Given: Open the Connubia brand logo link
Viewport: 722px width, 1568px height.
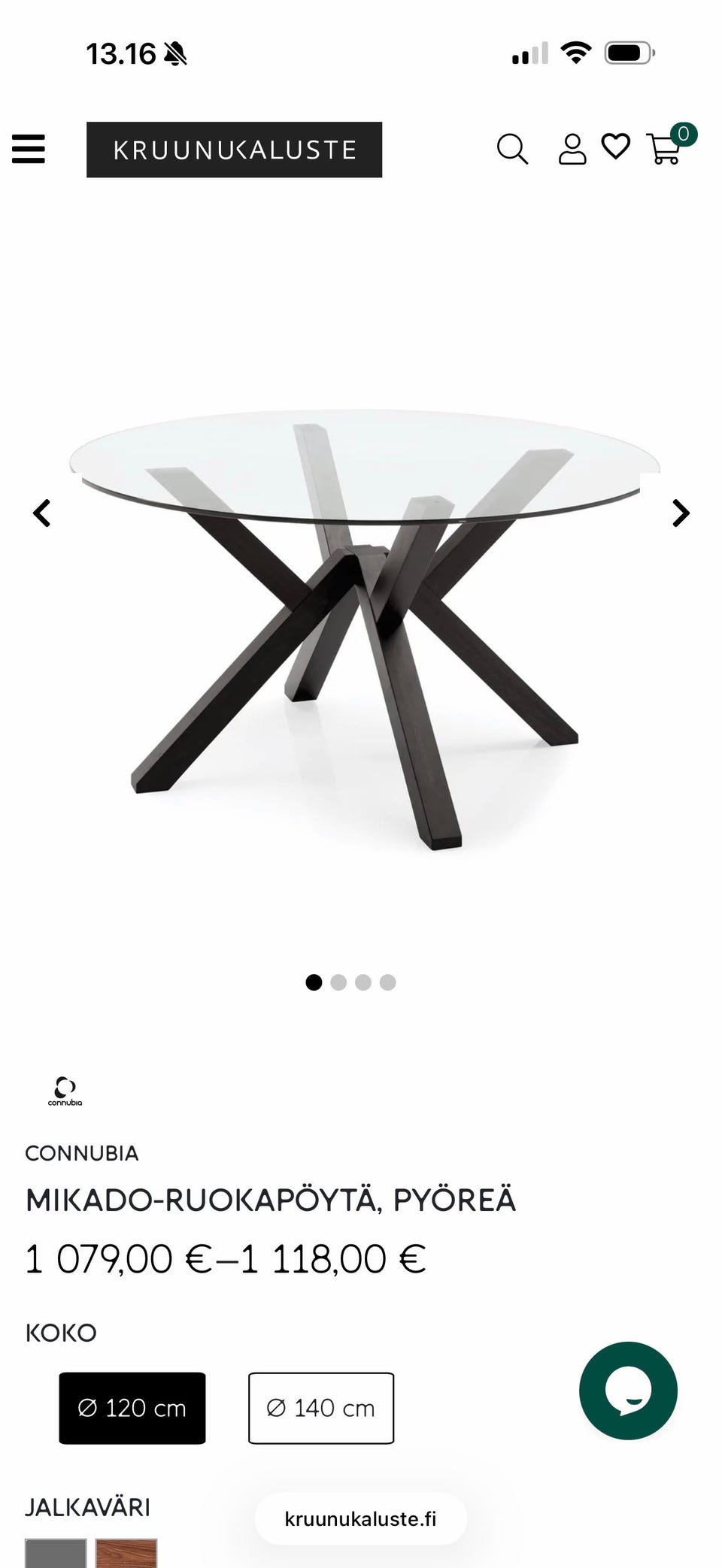Looking at the screenshot, I should [65, 1091].
